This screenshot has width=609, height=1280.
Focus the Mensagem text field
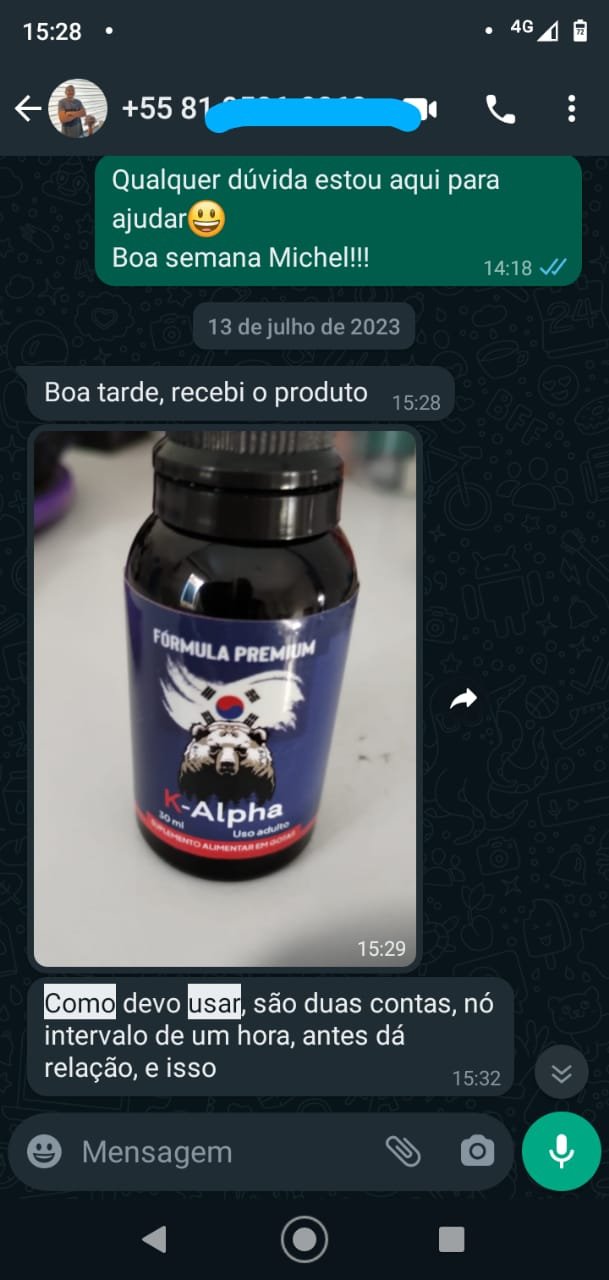(x=220, y=1152)
